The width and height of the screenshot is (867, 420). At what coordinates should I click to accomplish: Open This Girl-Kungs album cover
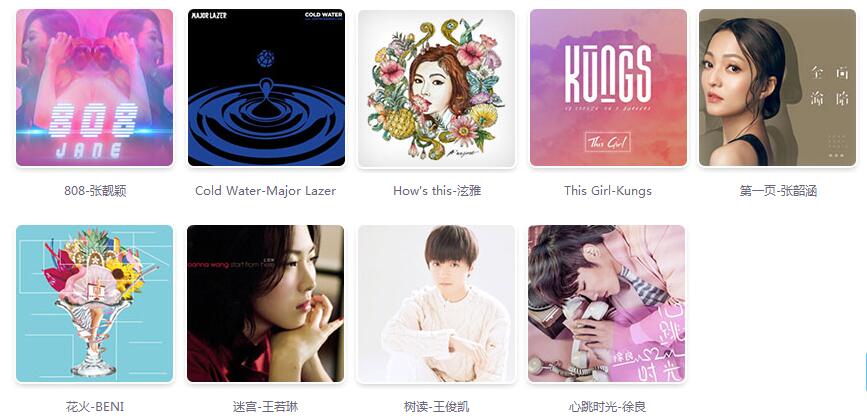click(x=607, y=88)
